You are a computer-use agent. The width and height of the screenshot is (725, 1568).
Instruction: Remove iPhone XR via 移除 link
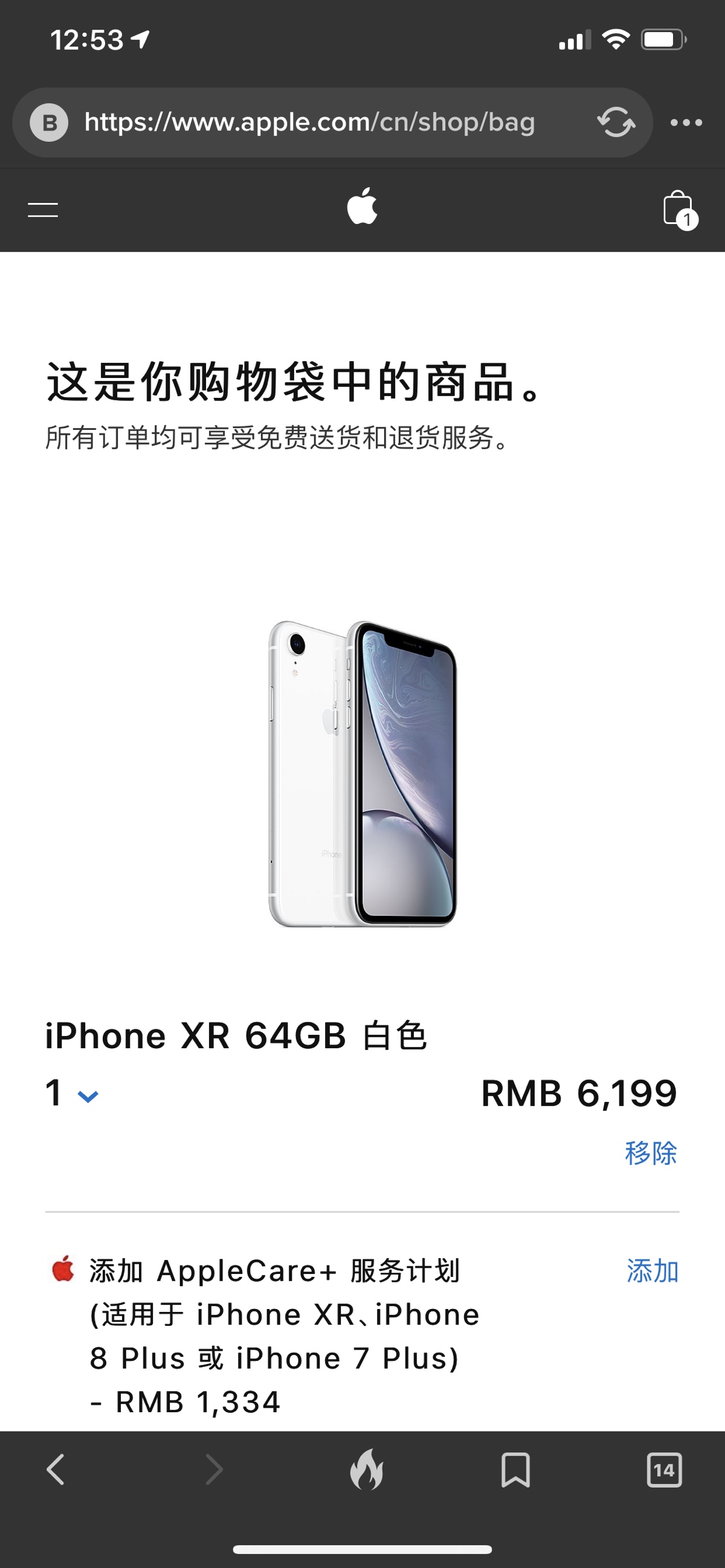coord(651,1153)
